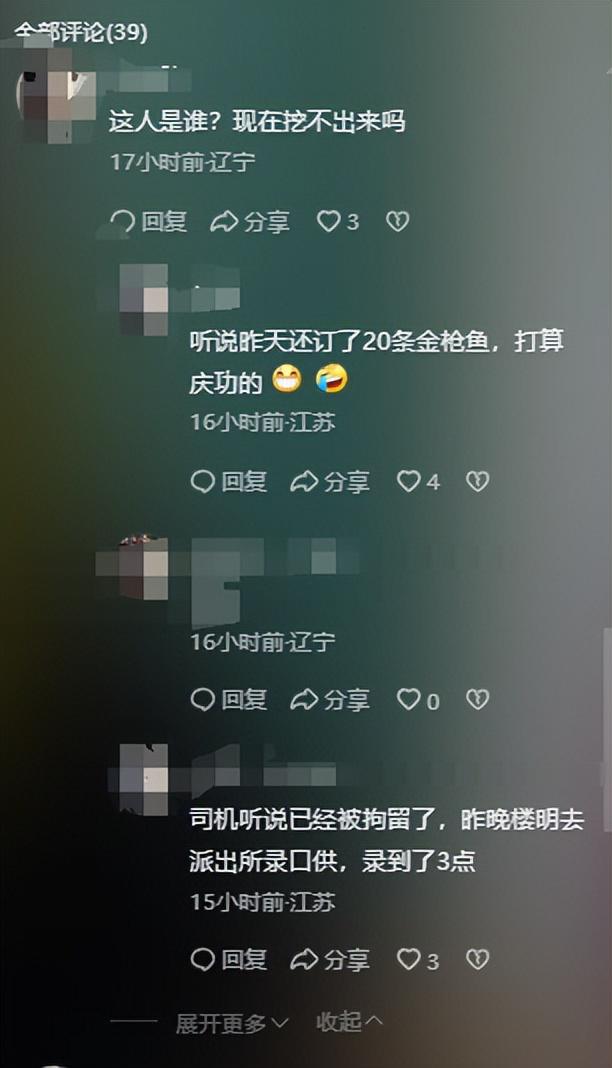Screen dimensions: 612x1068
Task: Share the 这人是谁 comment
Action: click(x=250, y=222)
